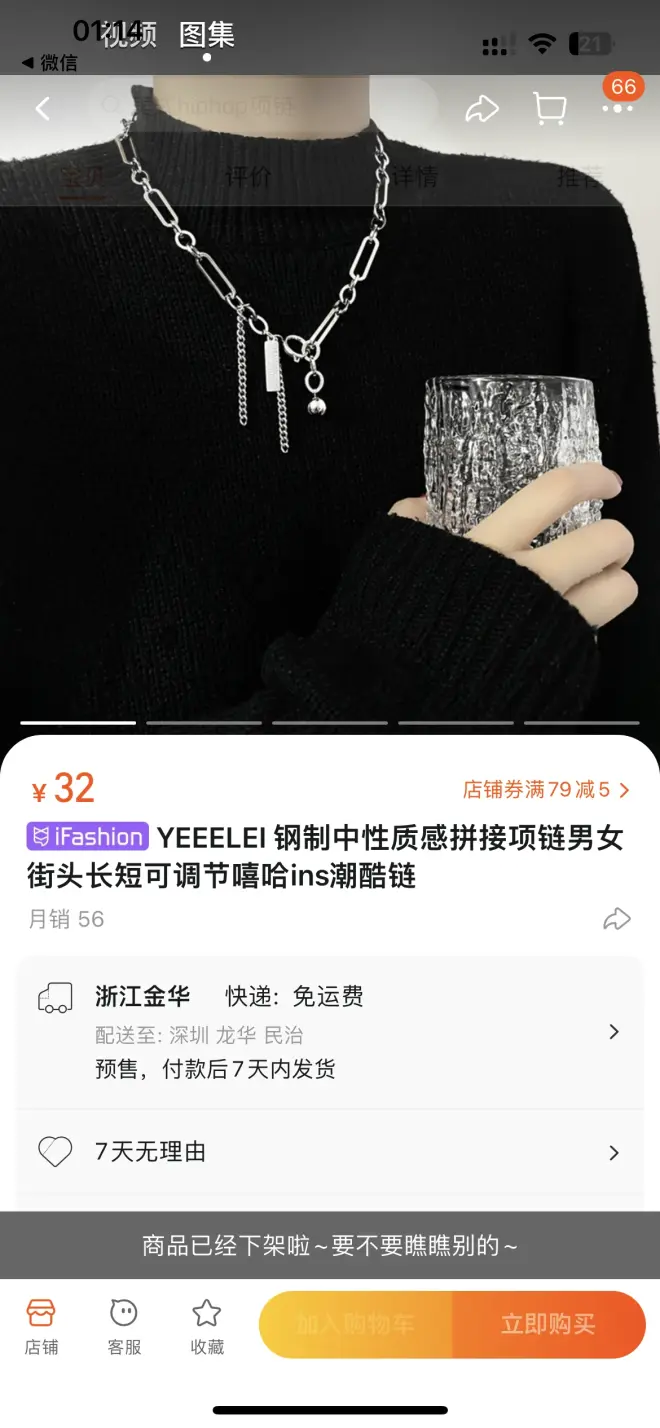Viewport: 660px width, 1428px height.
Task: Open the 浙江金华 shipping details row
Action: 330,1032
